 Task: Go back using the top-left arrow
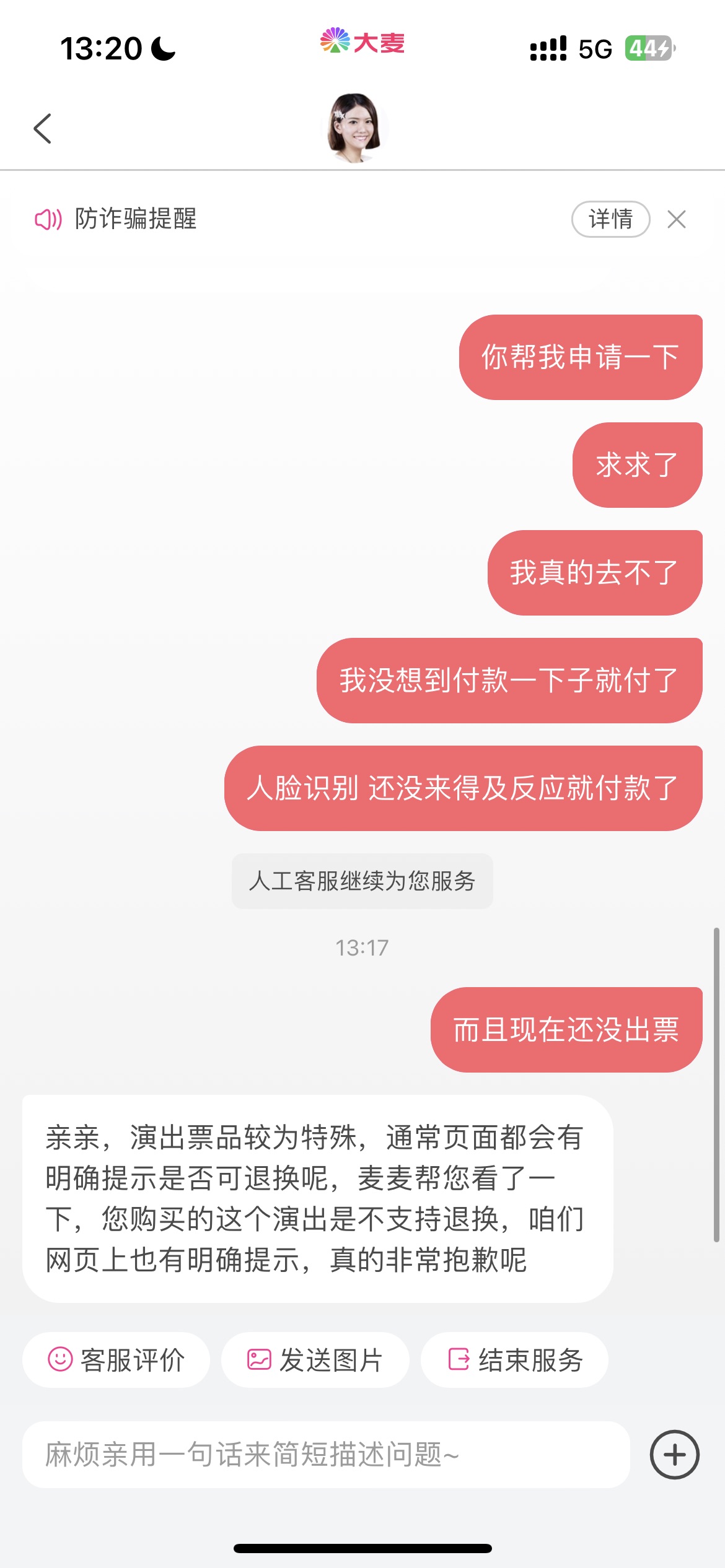tap(42, 129)
